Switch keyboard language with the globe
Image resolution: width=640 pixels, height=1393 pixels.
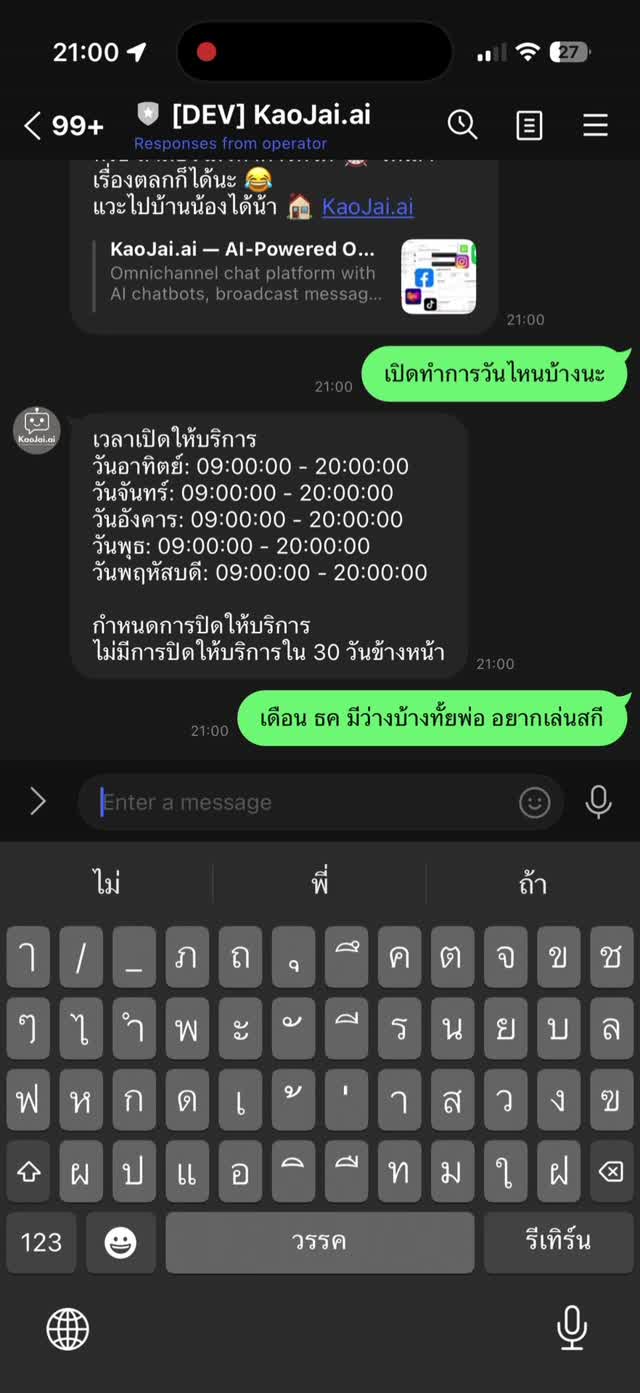pos(68,1329)
